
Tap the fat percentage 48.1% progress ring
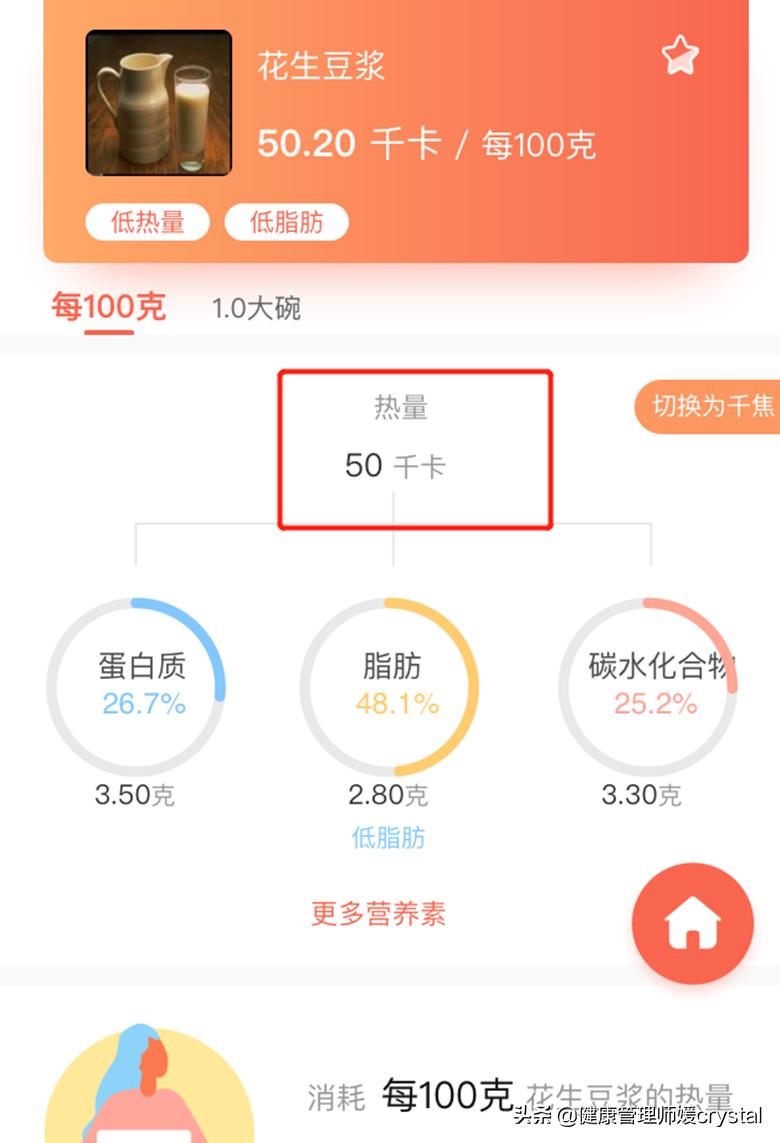pos(387,688)
